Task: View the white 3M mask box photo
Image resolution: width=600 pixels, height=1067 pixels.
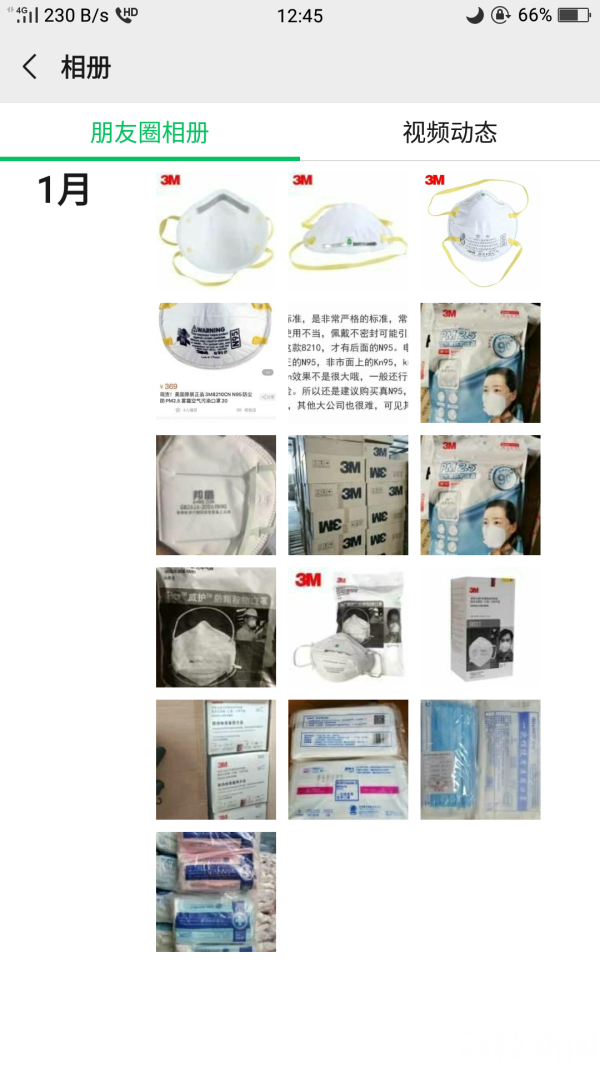Action: (480, 627)
